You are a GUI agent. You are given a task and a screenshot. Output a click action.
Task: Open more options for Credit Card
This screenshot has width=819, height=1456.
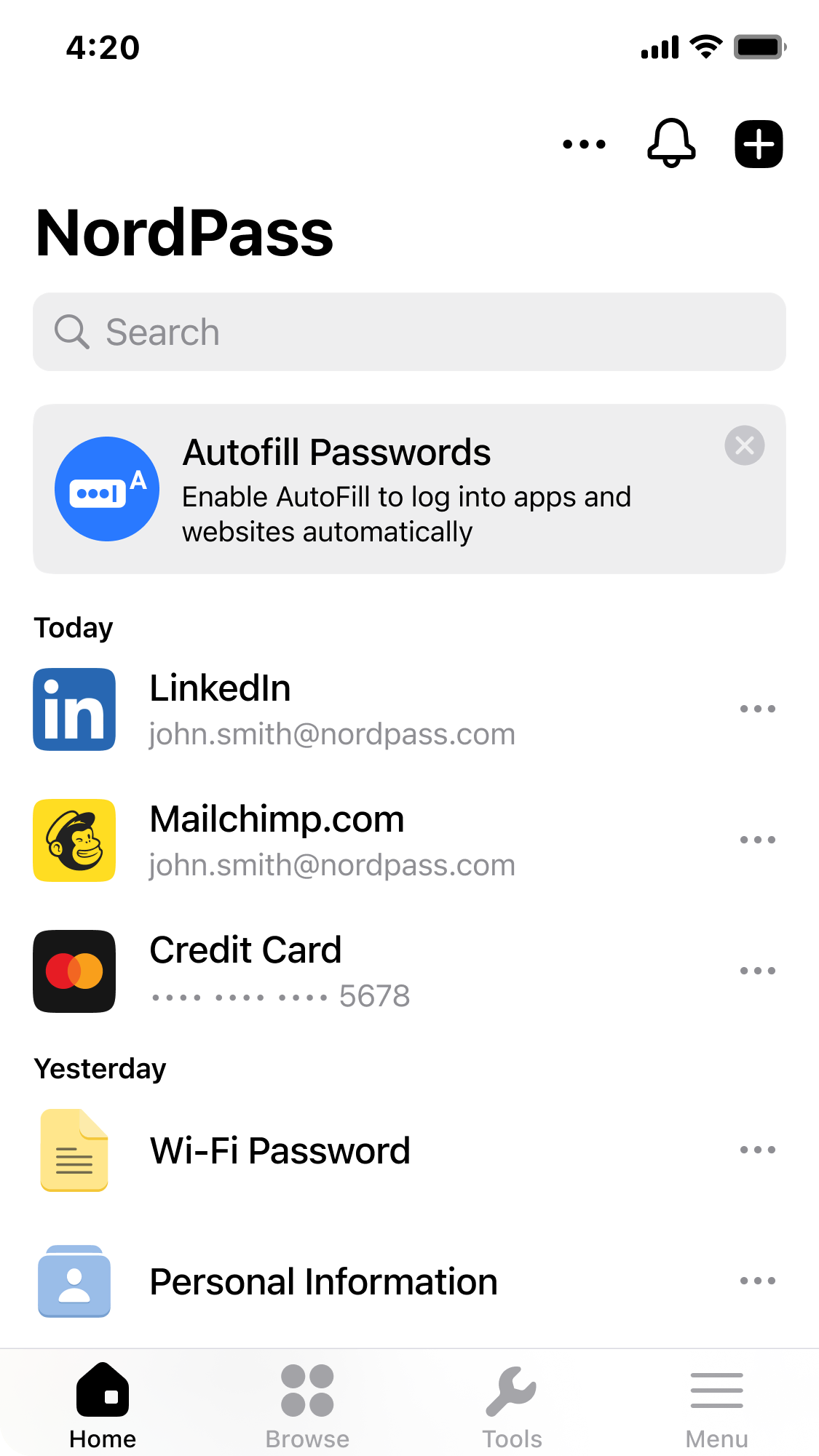point(757,971)
